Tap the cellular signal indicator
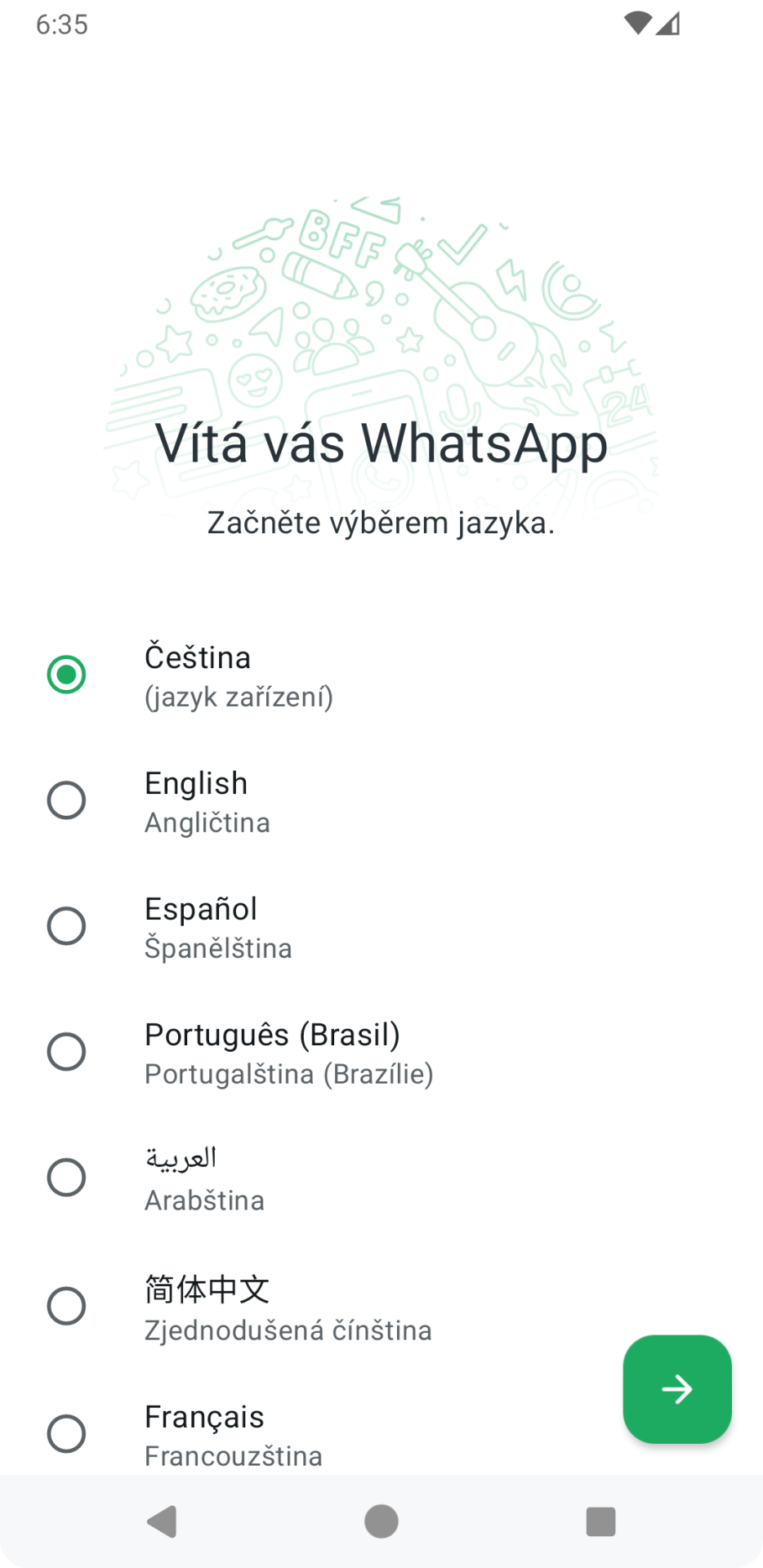763x1568 pixels. pyautogui.click(x=667, y=24)
